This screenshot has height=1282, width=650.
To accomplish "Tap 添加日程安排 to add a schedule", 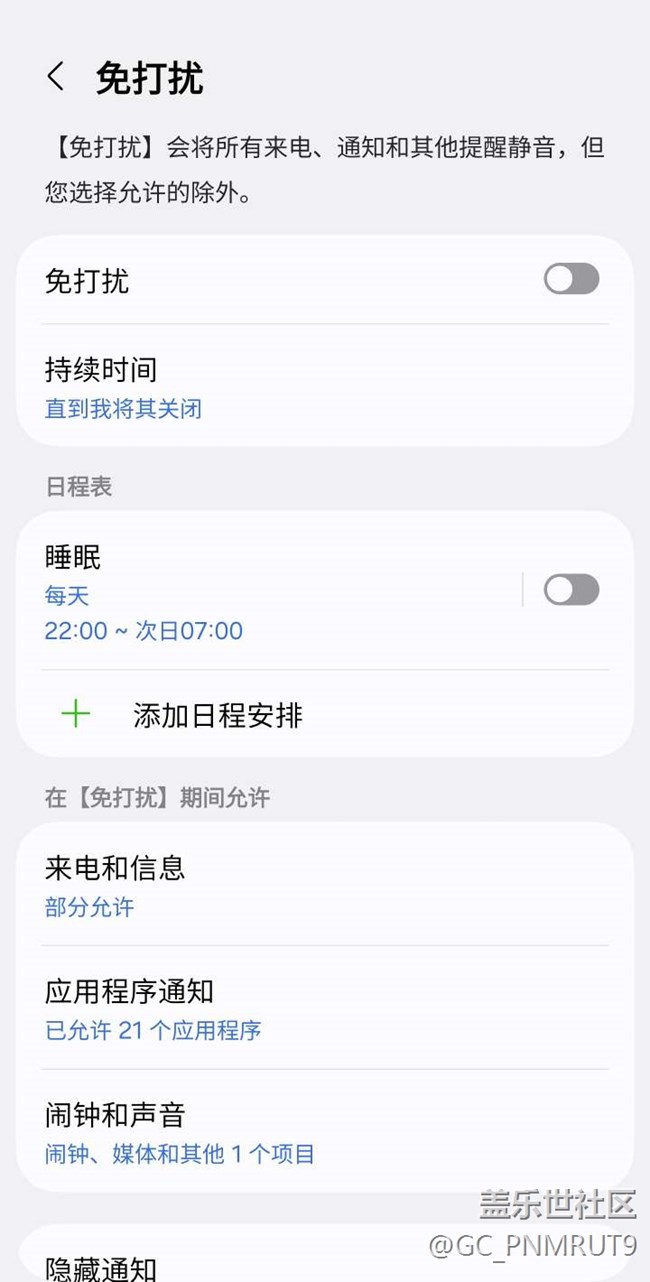I will coord(217,715).
